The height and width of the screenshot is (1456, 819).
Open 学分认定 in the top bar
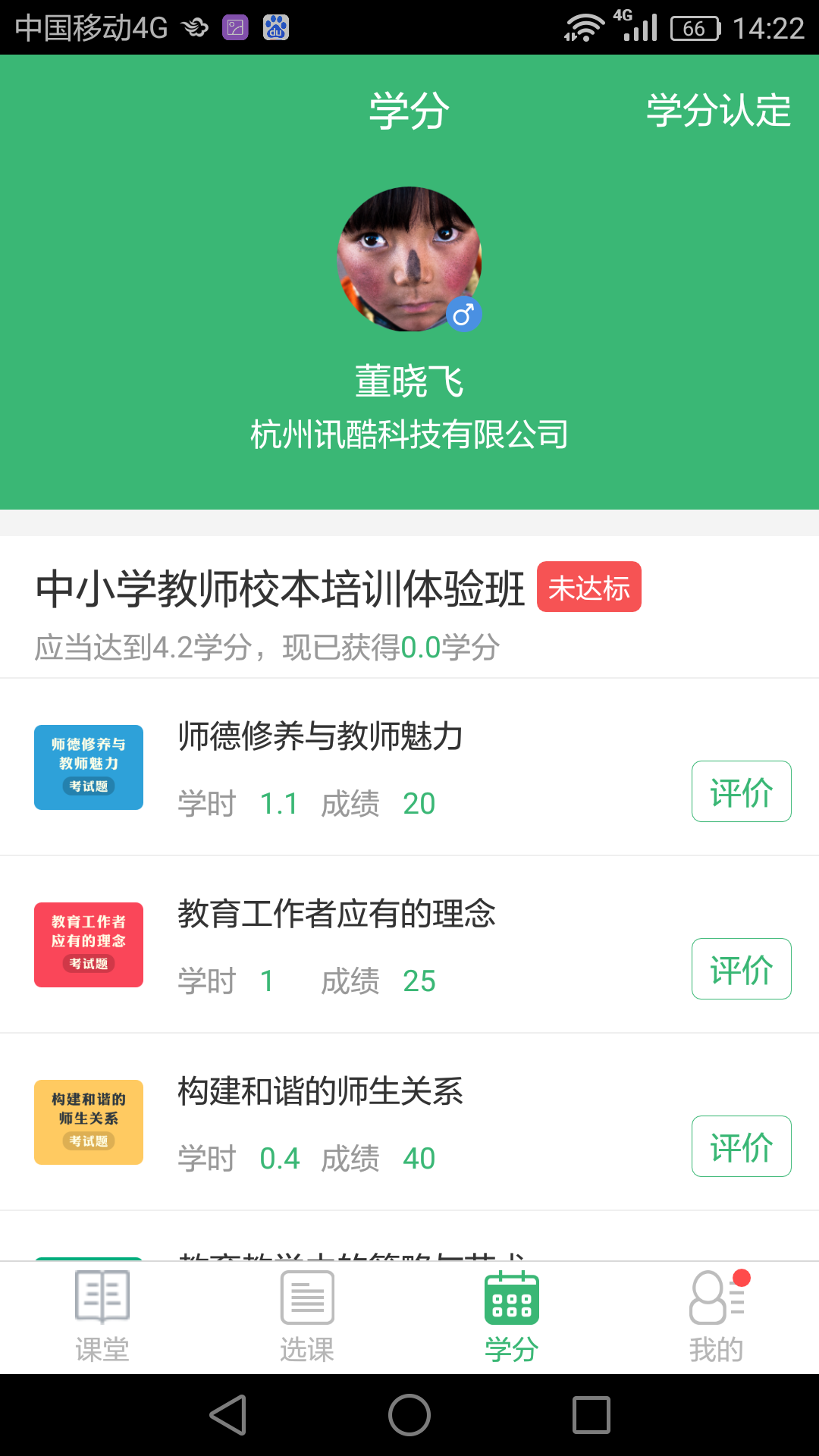click(718, 111)
